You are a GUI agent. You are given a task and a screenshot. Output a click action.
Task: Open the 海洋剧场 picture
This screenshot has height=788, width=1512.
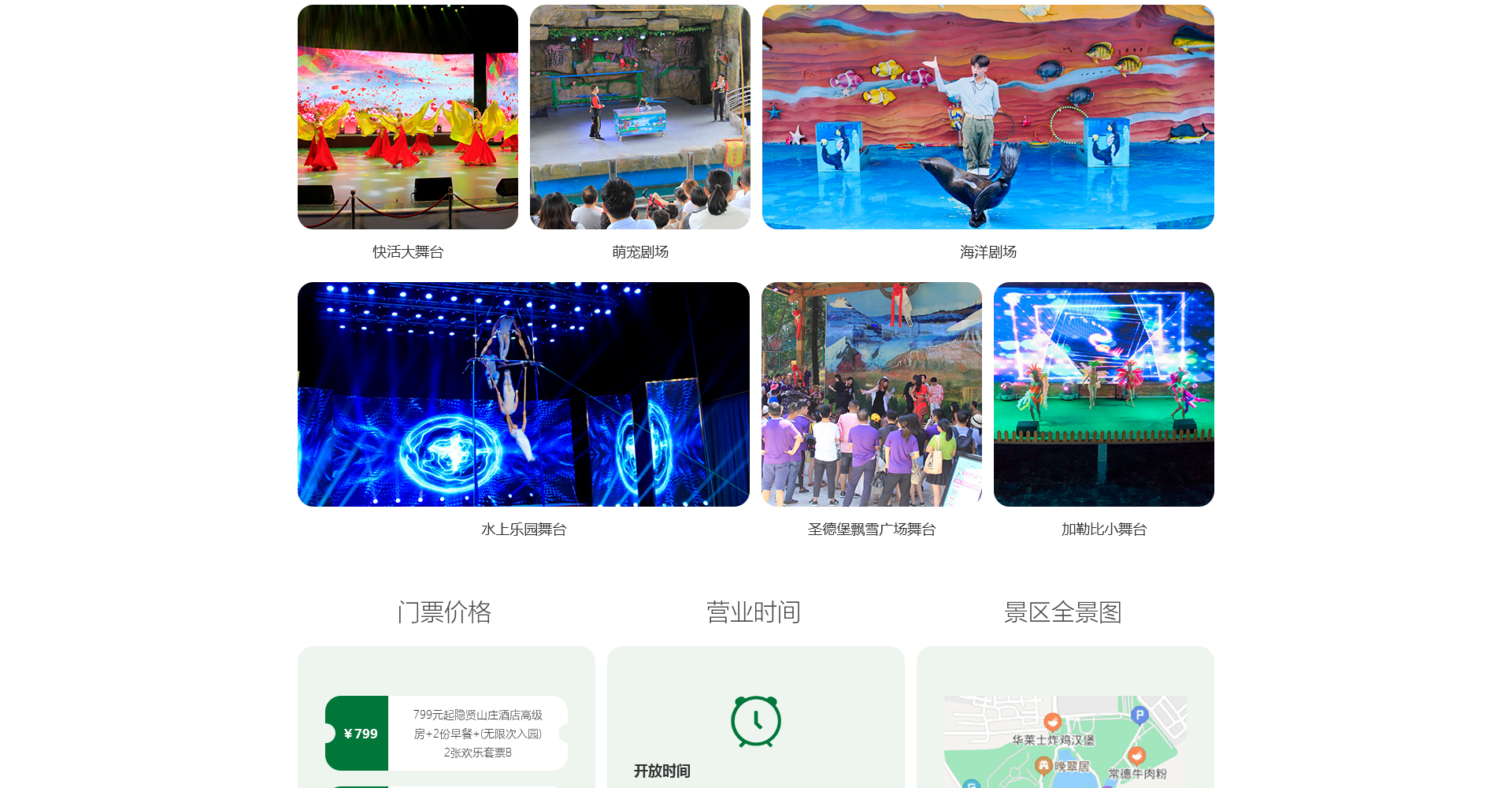click(988, 117)
